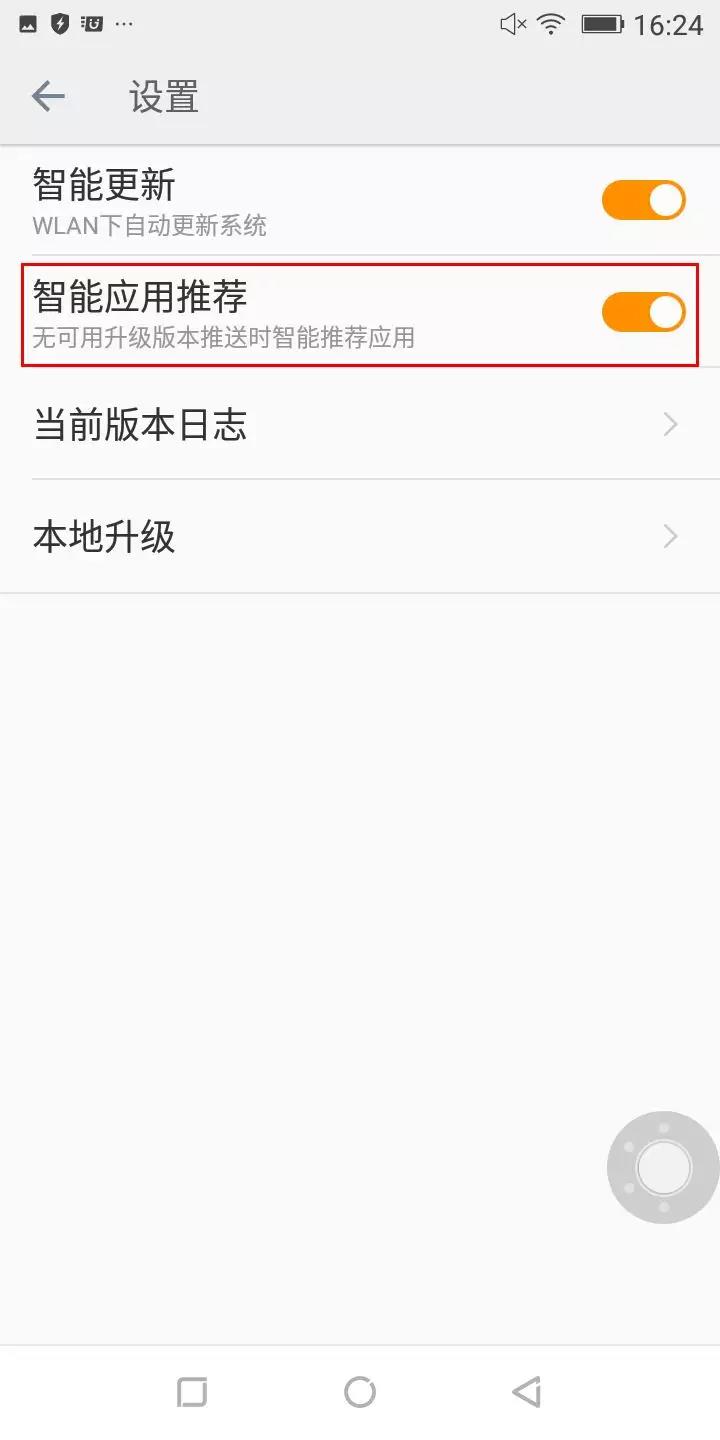The image size is (720, 1440).
Task: Open recent apps from the navigation bar
Action: 192,1392
